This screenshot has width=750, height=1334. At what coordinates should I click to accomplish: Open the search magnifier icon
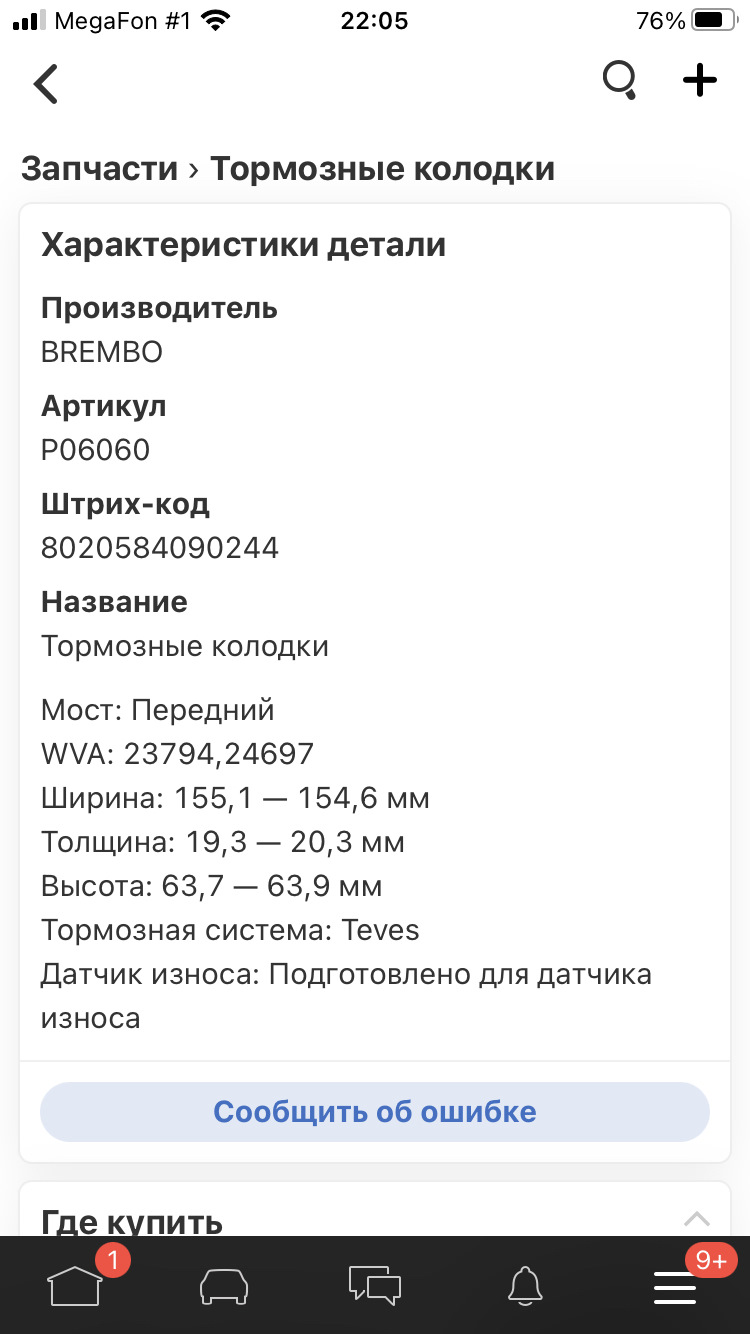(x=620, y=80)
